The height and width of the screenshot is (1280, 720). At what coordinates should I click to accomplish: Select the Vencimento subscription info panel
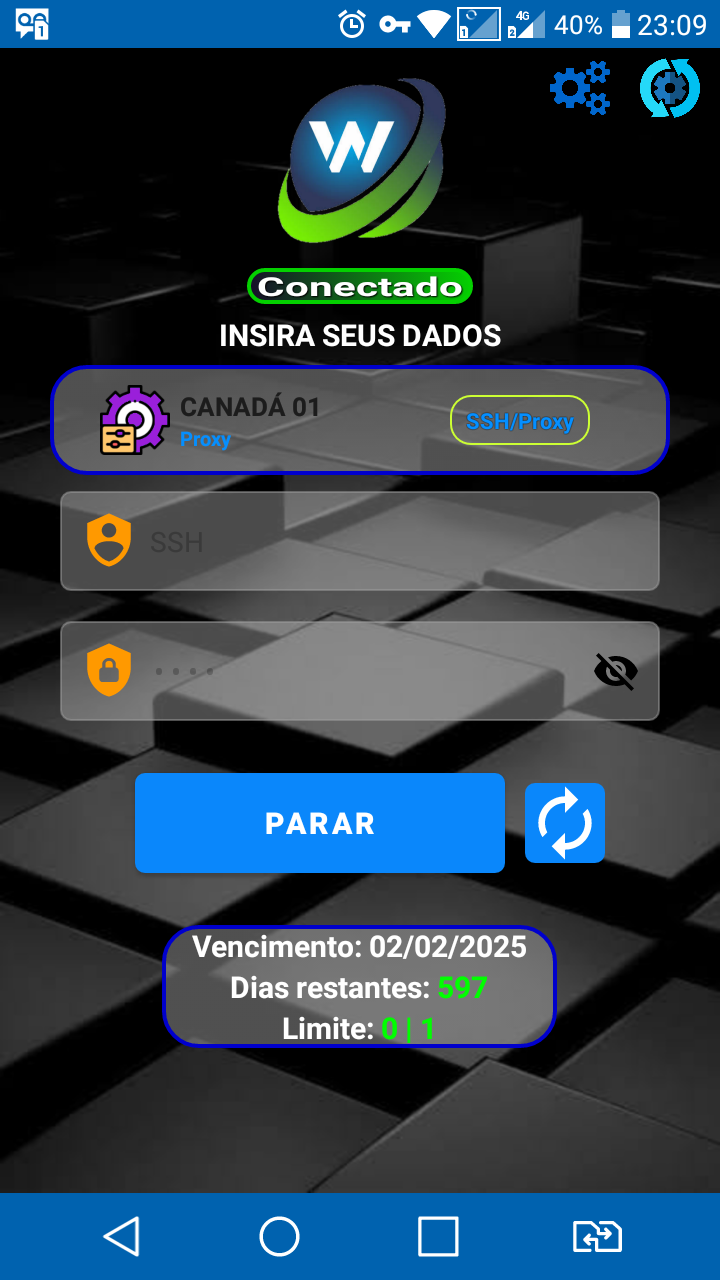[x=360, y=947]
